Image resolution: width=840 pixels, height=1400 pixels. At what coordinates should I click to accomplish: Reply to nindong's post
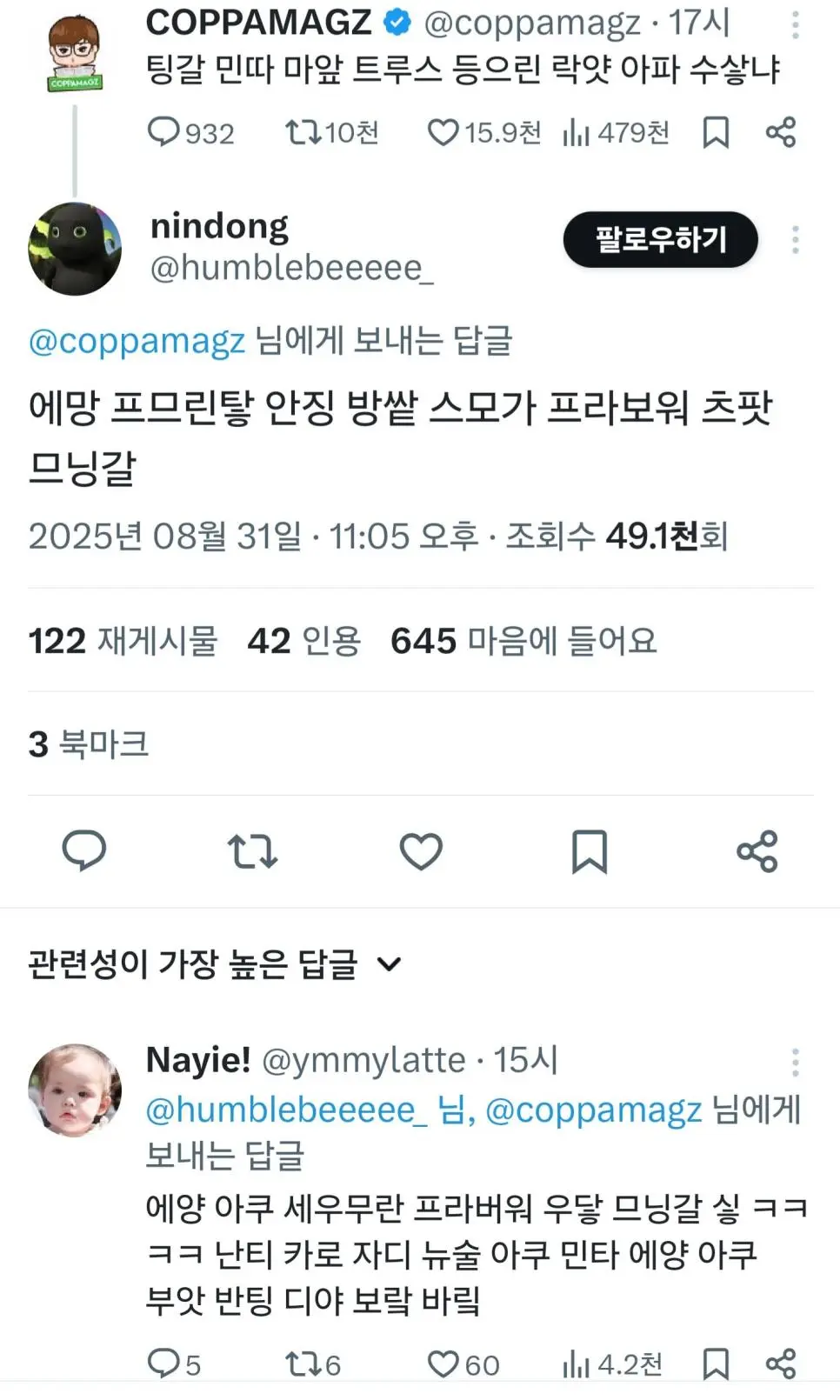84,850
